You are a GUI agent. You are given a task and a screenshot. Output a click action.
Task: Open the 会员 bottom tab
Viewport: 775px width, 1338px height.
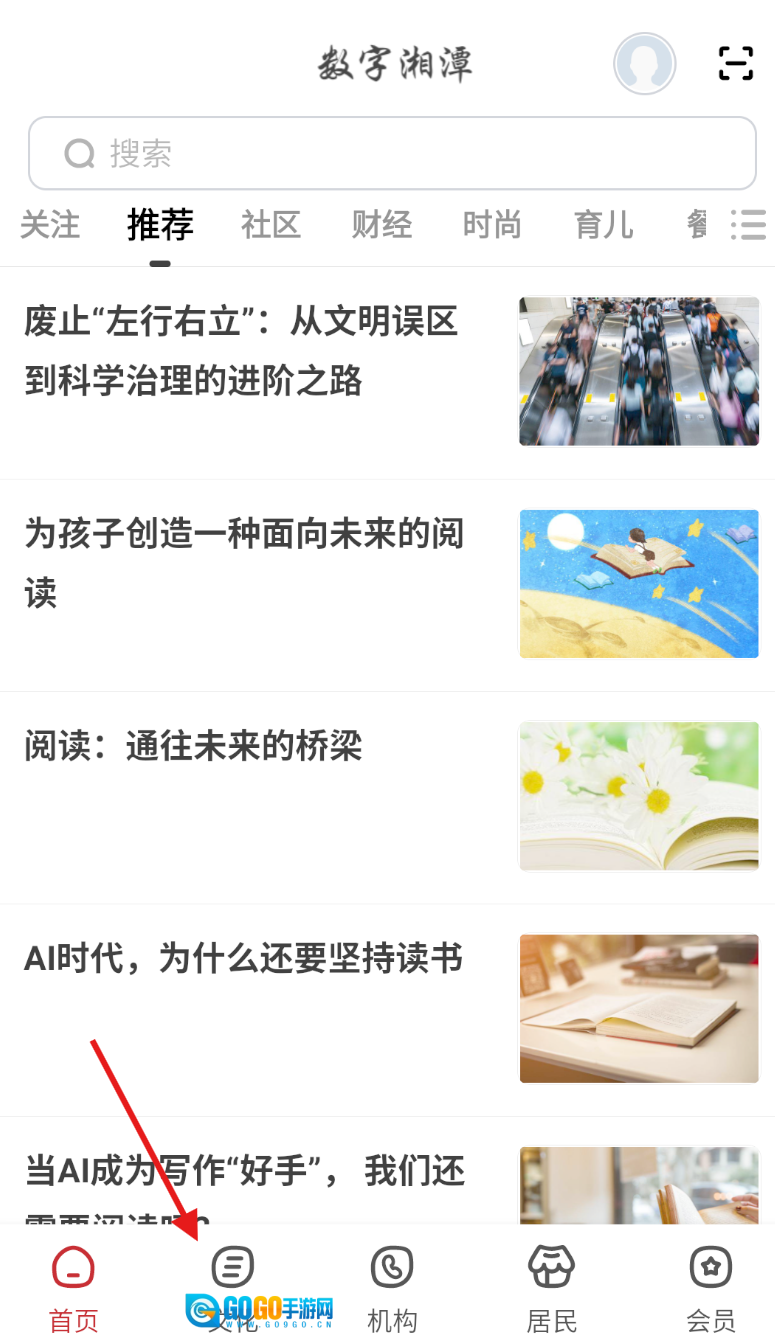point(710,1288)
